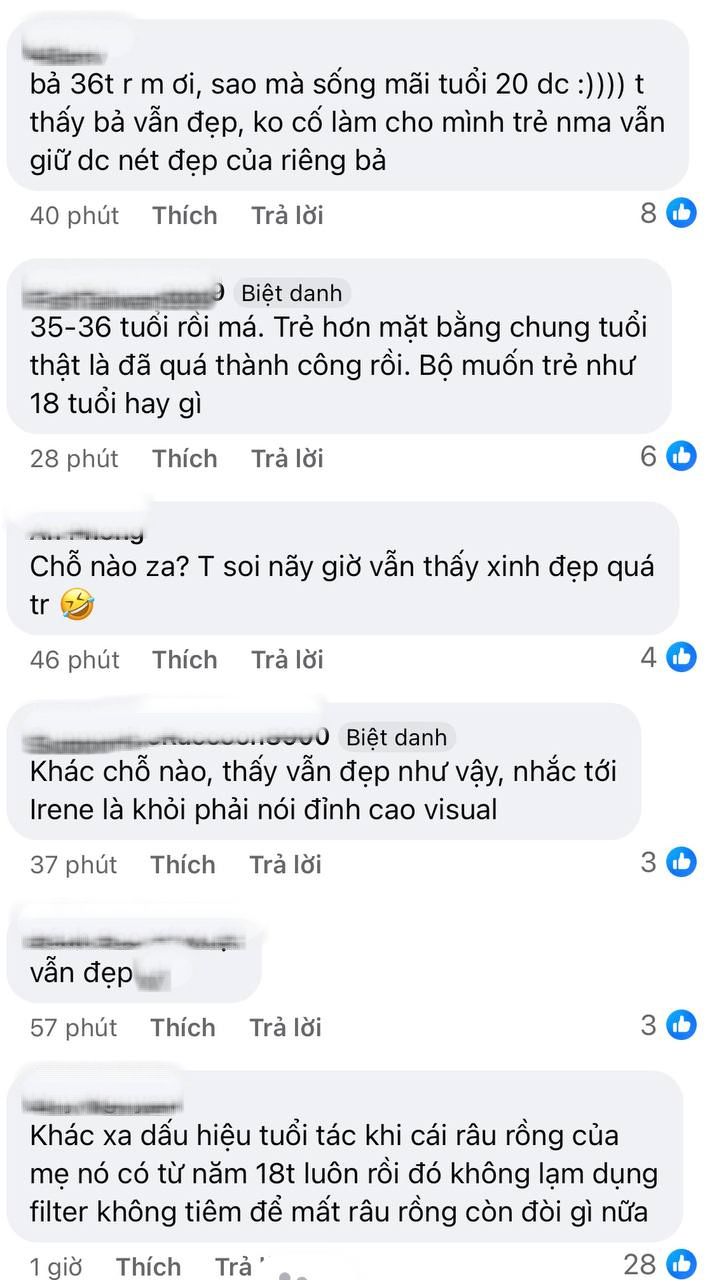Reply to the 37 phút comment mentioning Irene
Screen dimensions: 712x1280
[286, 864]
